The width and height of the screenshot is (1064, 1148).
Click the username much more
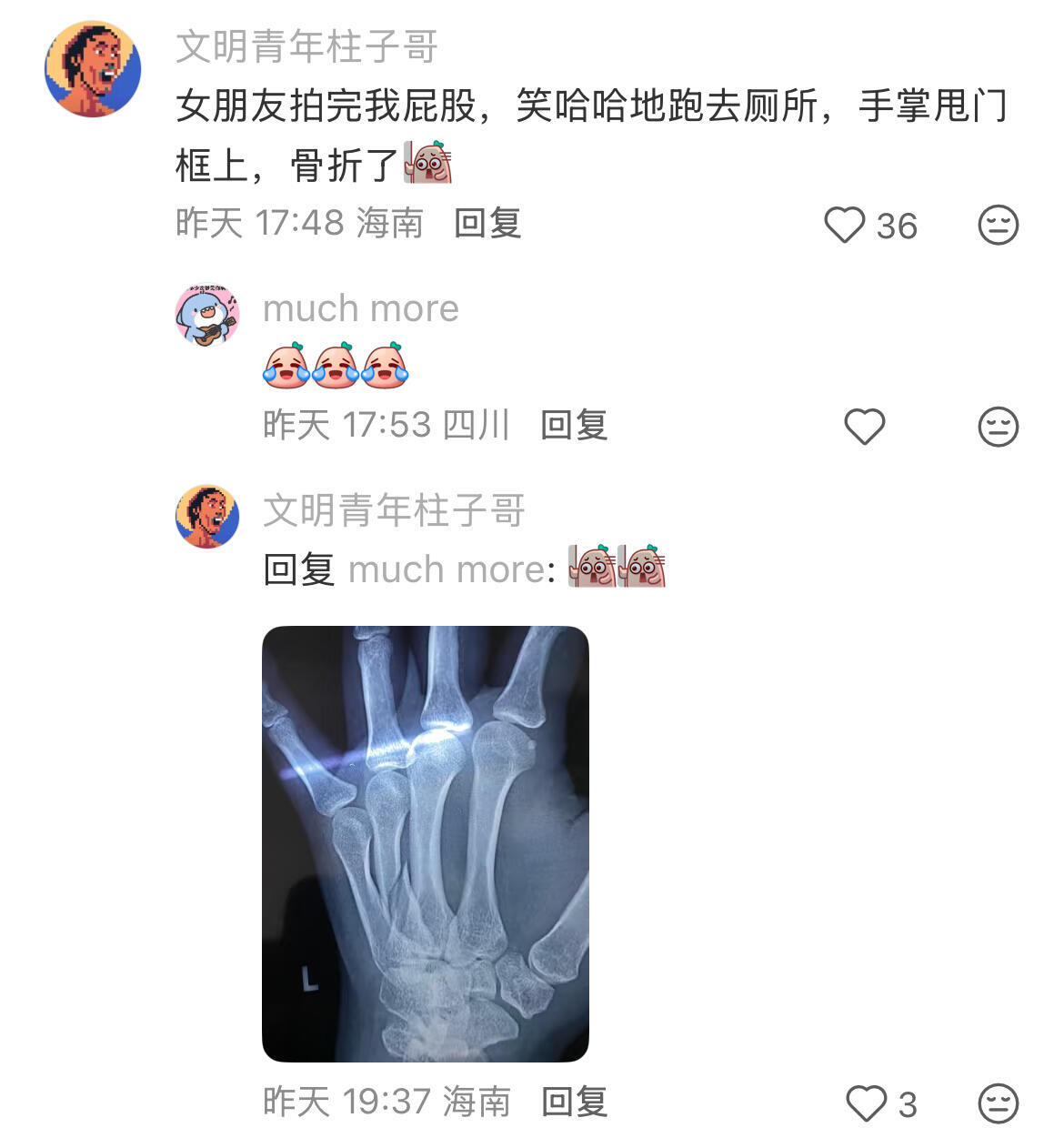click(x=358, y=309)
